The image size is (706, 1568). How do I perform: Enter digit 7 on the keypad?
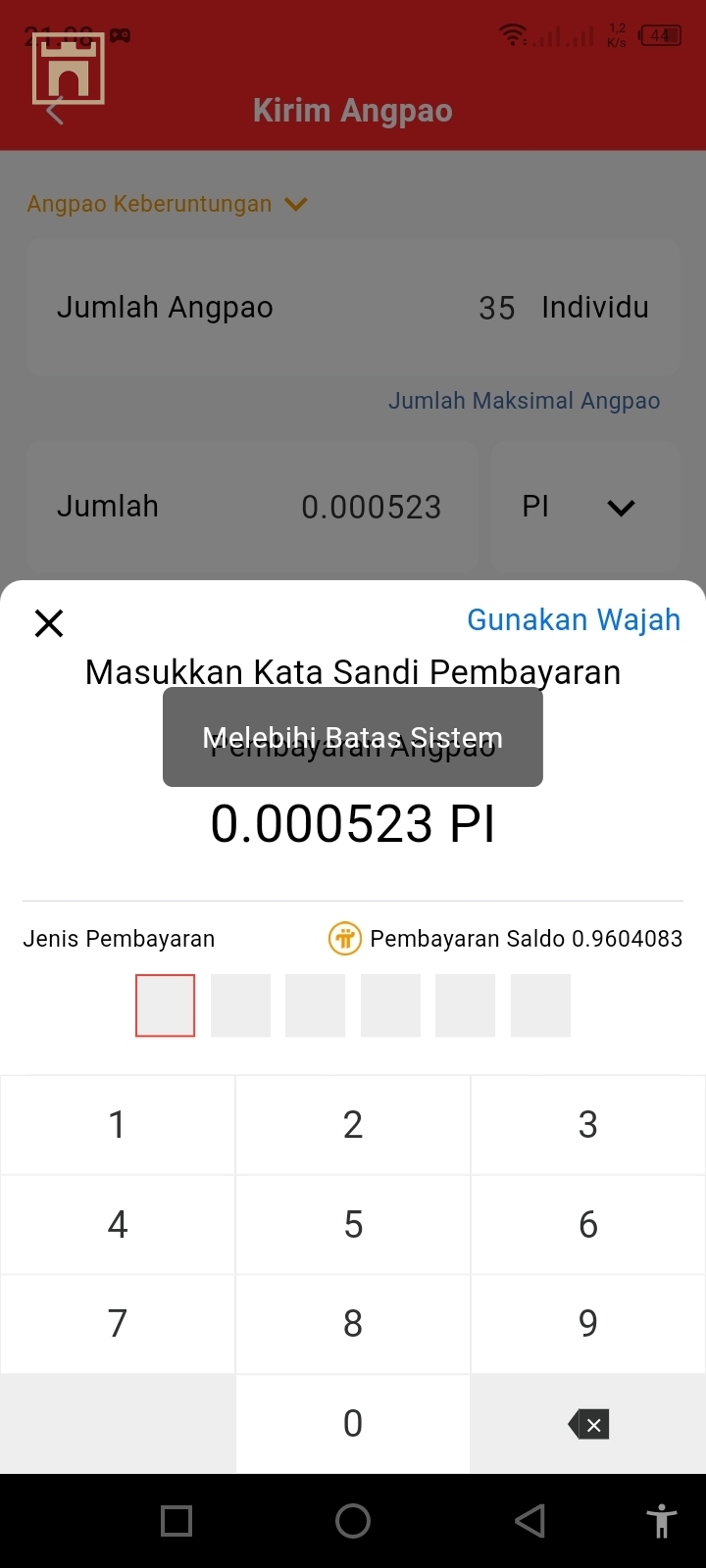[x=118, y=1323]
